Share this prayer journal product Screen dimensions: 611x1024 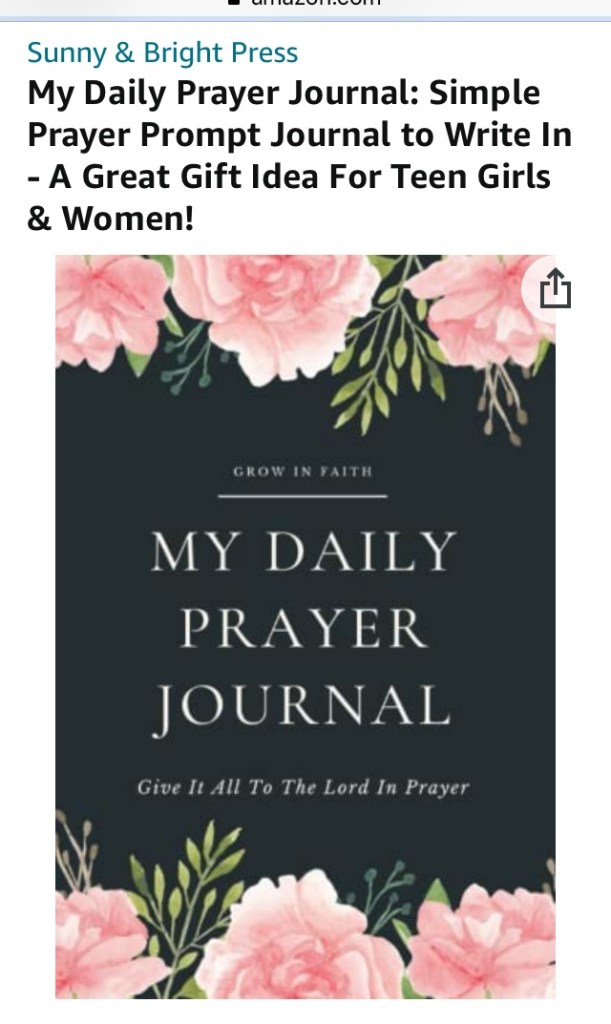(555, 291)
